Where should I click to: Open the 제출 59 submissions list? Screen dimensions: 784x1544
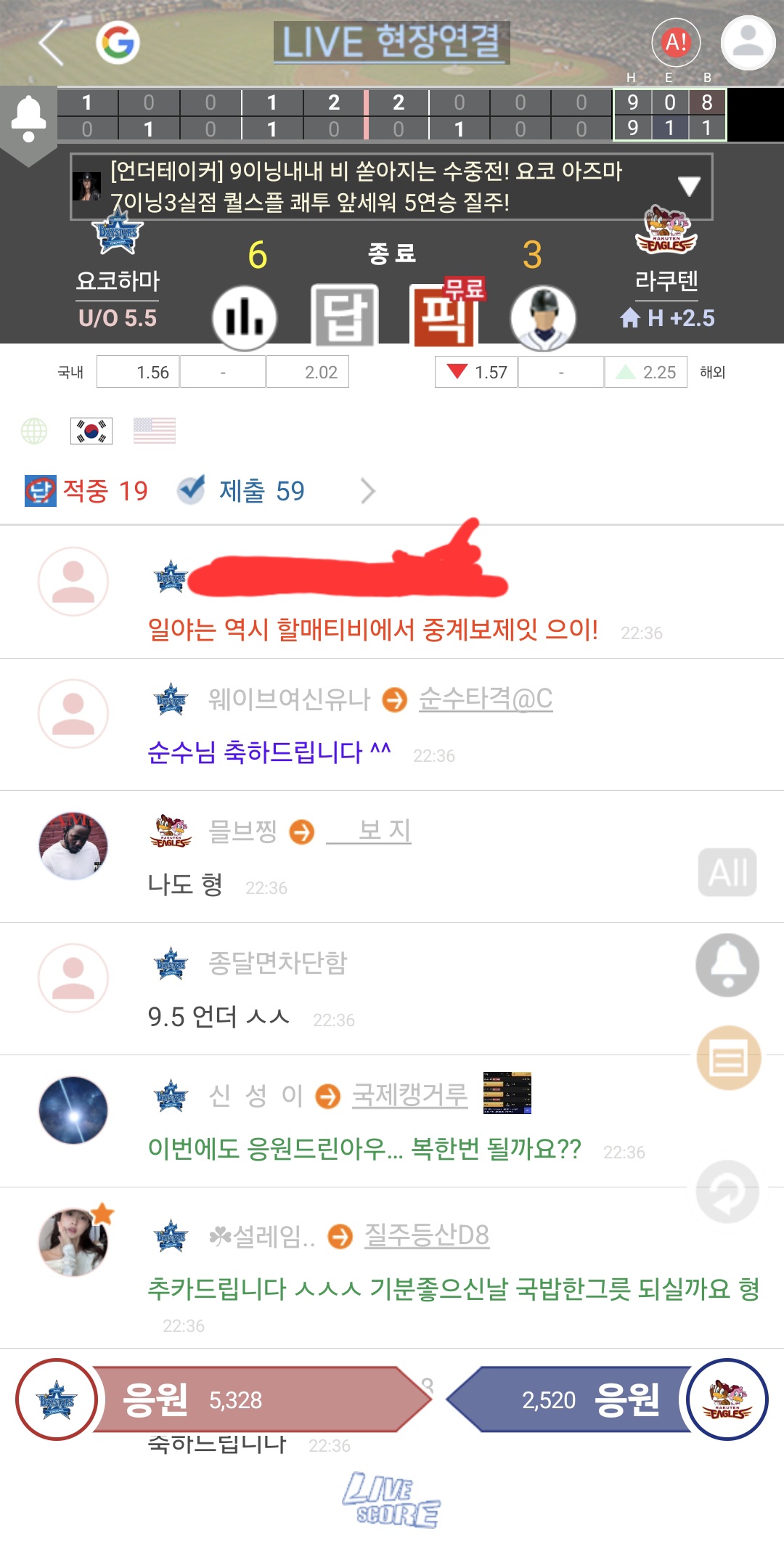coord(261,491)
